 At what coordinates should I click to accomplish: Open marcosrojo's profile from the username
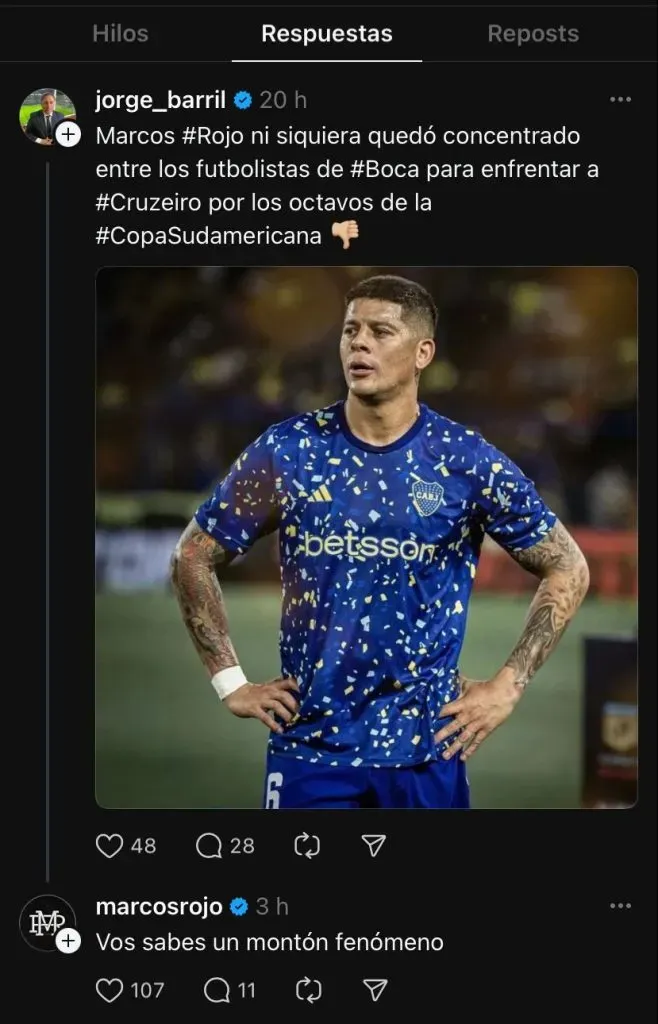[x=158, y=907]
